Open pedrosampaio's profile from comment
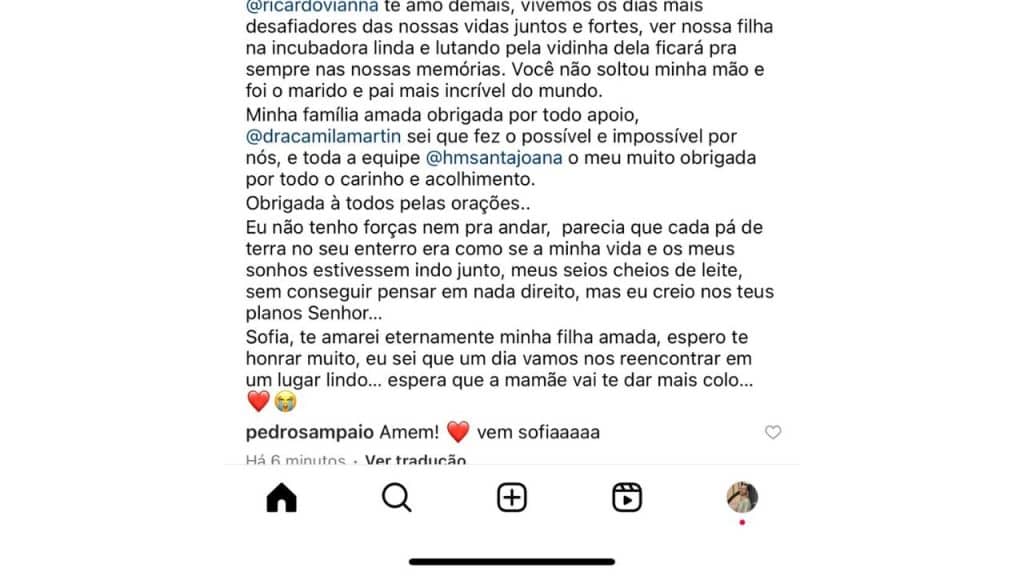 point(310,432)
